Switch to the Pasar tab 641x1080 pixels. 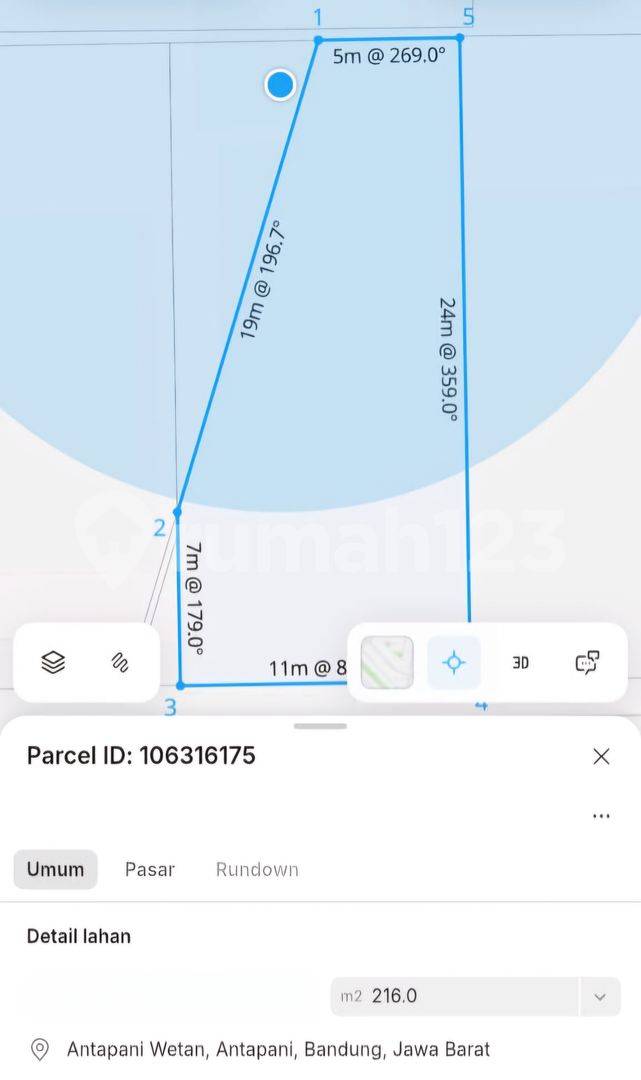click(150, 869)
